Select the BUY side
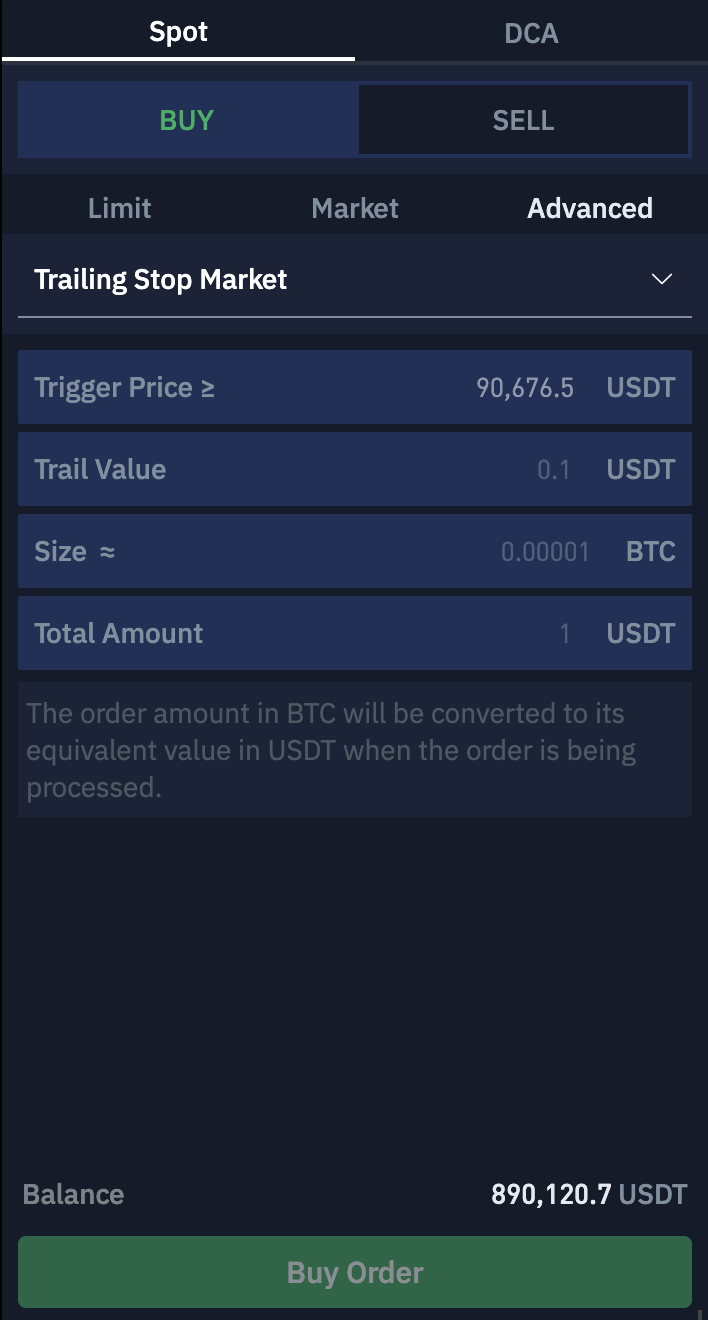Image resolution: width=708 pixels, height=1320 pixels. pyautogui.click(x=187, y=120)
